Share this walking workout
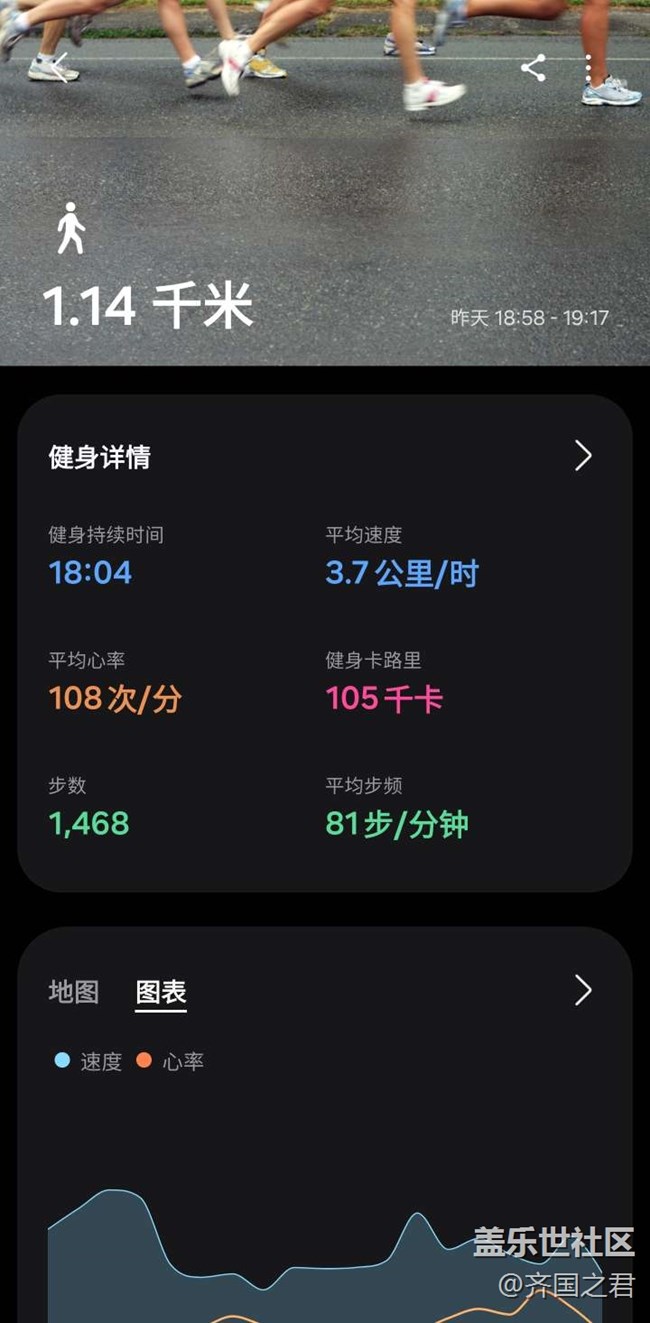Viewport: 650px width, 1323px height. pos(533,68)
